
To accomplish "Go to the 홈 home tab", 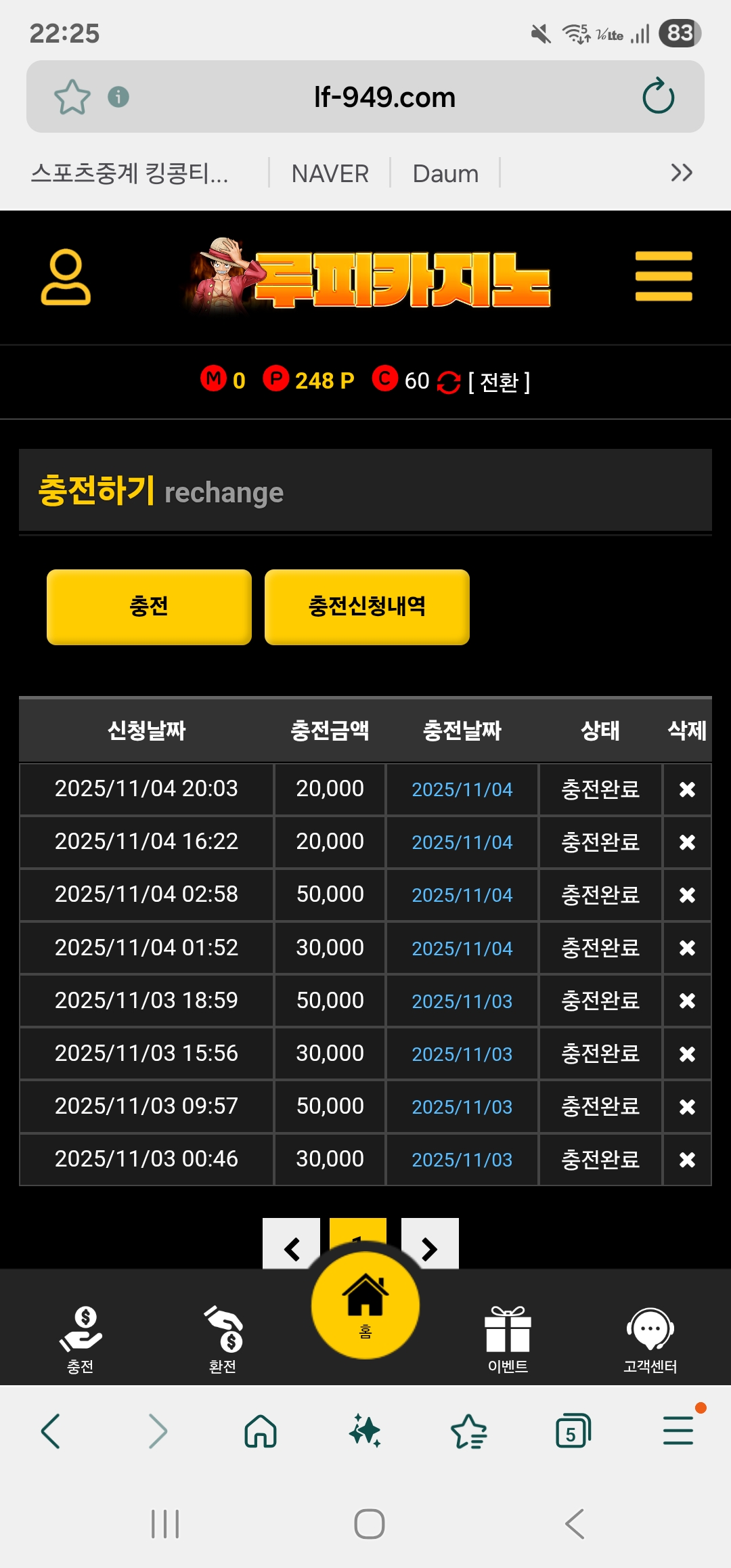I will coord(365,1305).
